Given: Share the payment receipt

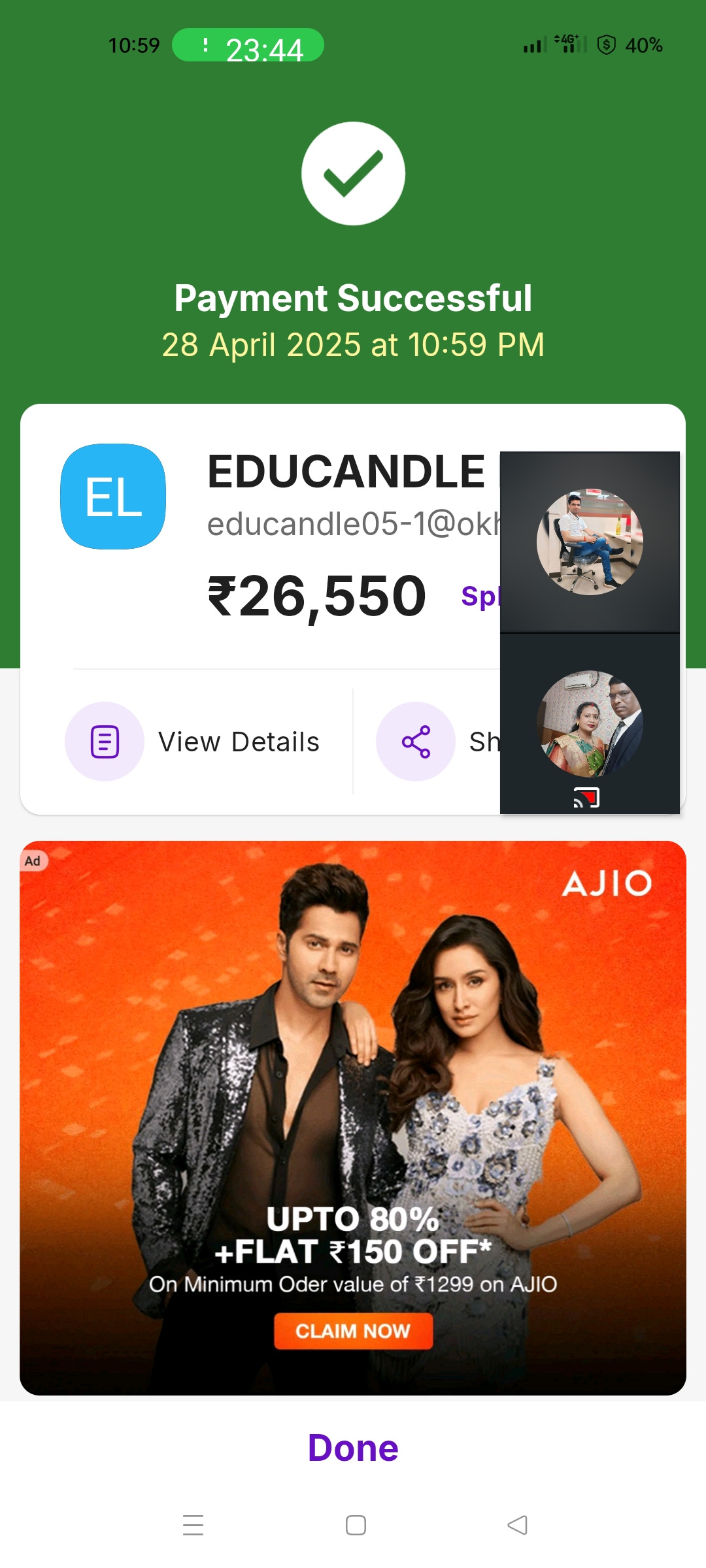Looking at the screenshot, I should coord(416,742).
